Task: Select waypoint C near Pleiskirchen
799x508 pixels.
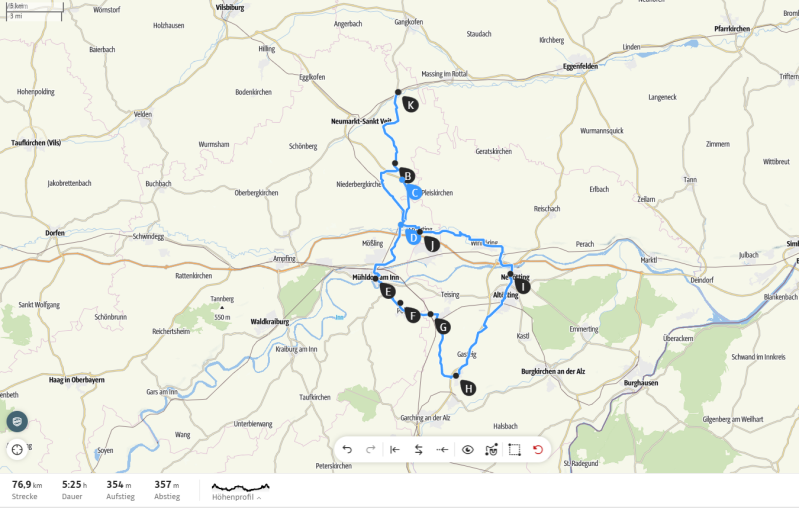Action: [414, 193]
